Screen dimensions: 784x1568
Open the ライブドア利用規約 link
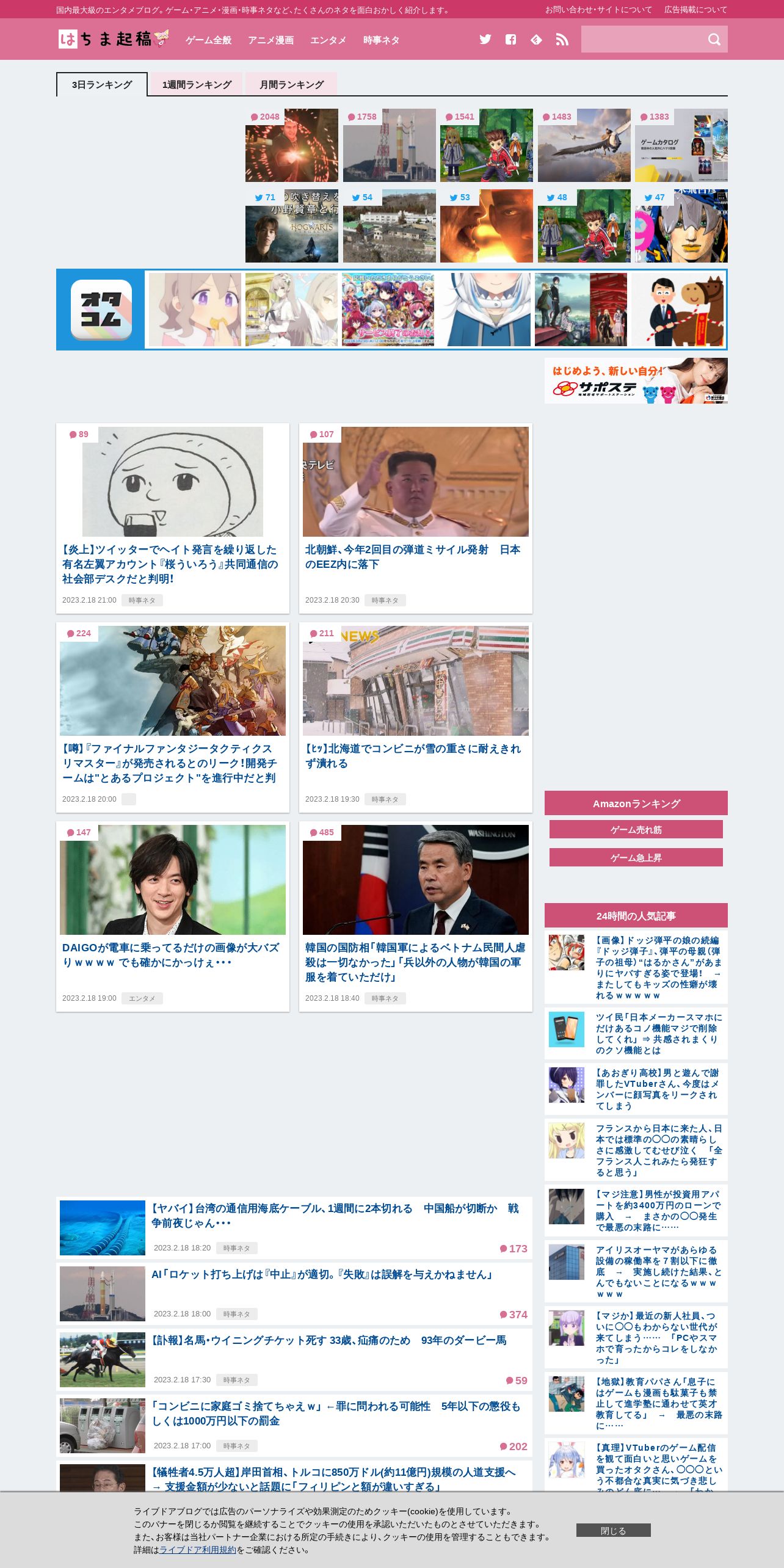[x=198, y=1550]
